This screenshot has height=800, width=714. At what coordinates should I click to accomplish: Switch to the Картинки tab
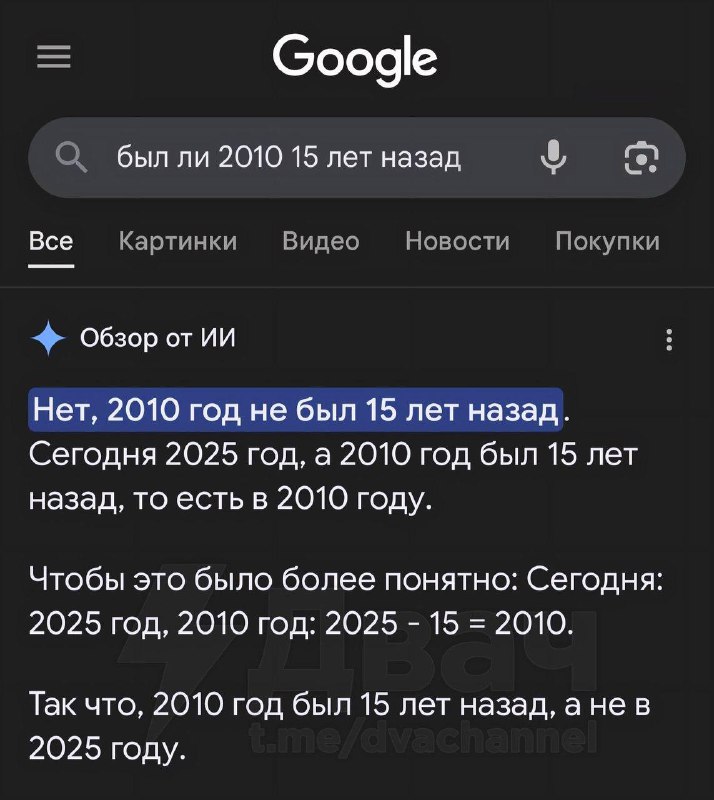pyautogui.click(x=178, y=241)
